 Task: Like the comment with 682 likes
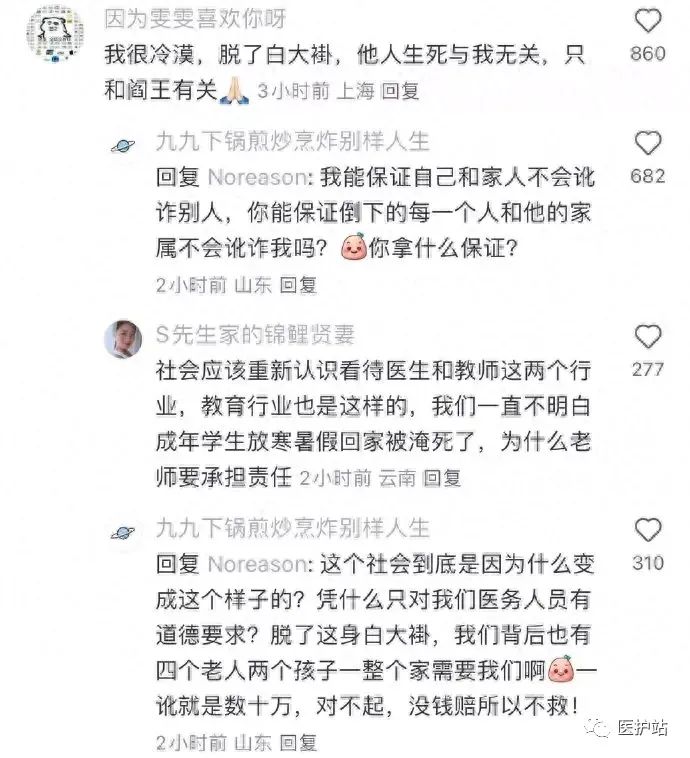[648, 144]
